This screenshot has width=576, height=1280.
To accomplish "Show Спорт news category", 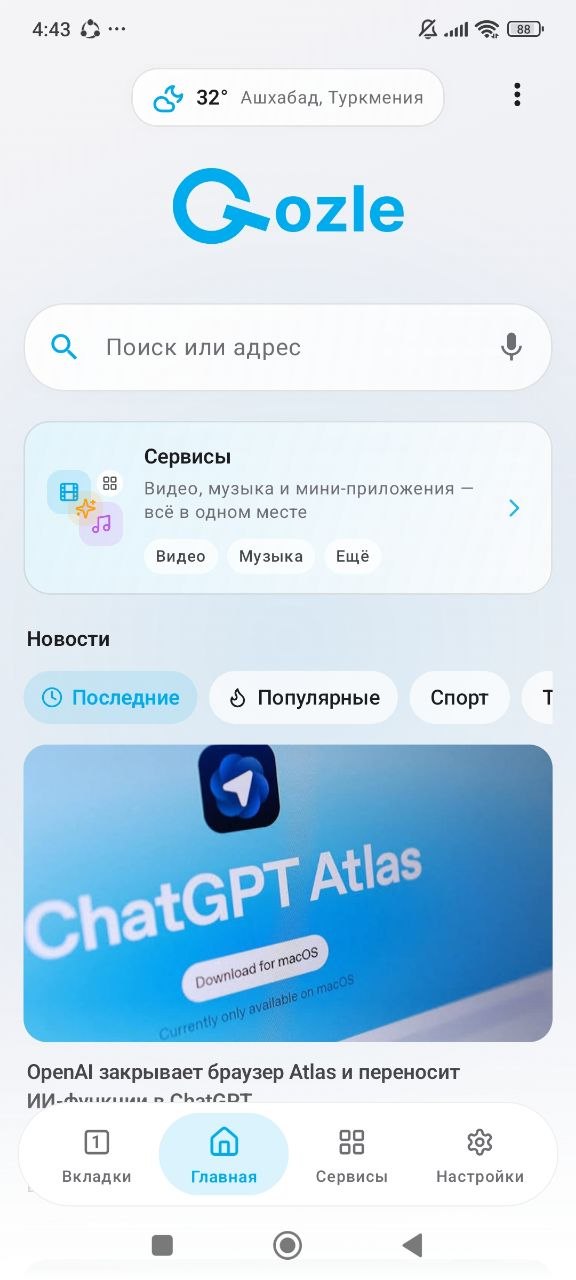I will 460,697.
